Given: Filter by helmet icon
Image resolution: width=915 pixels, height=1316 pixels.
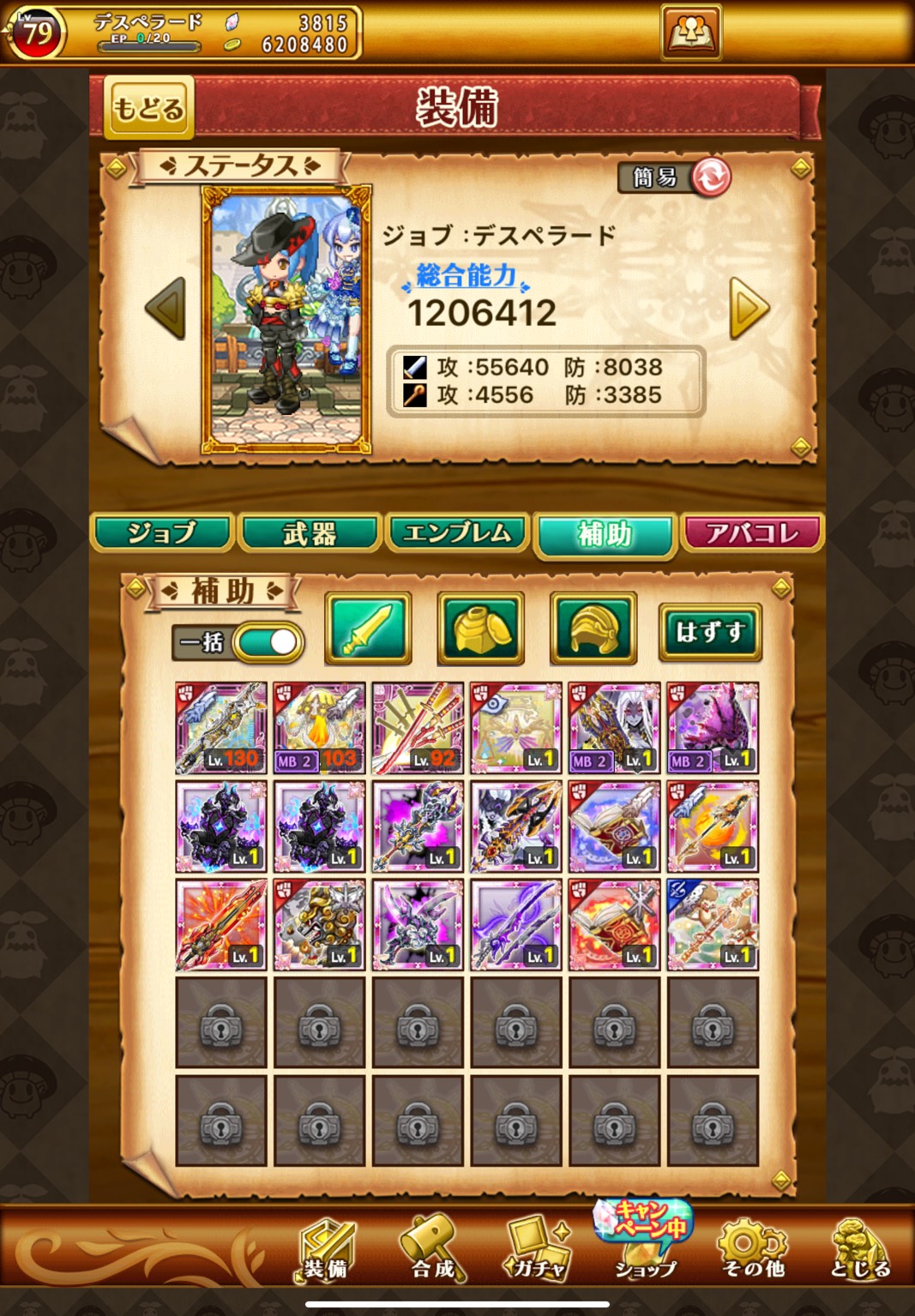Looking at the screenshot, I should [x=593, y=629].
